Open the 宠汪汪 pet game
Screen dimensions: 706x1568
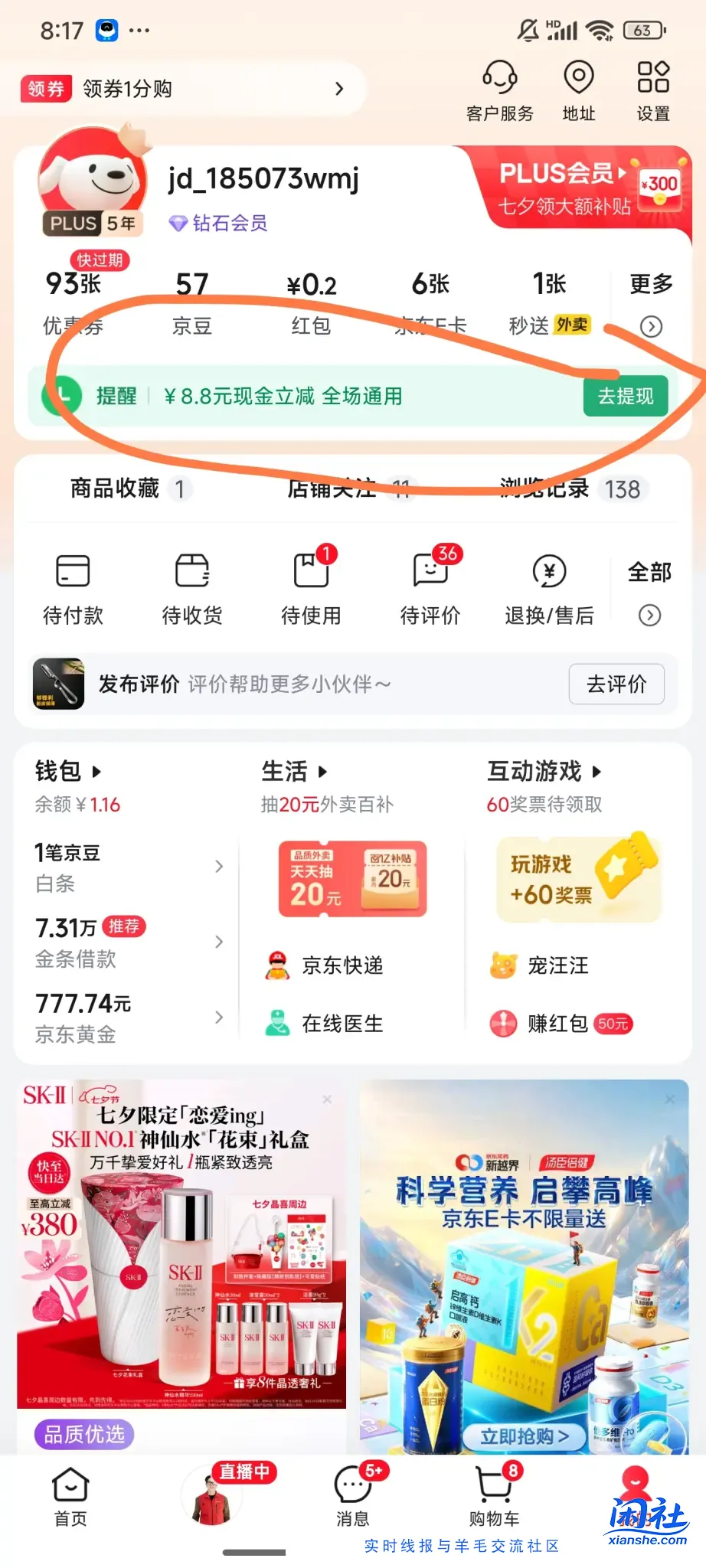(545, 965)
